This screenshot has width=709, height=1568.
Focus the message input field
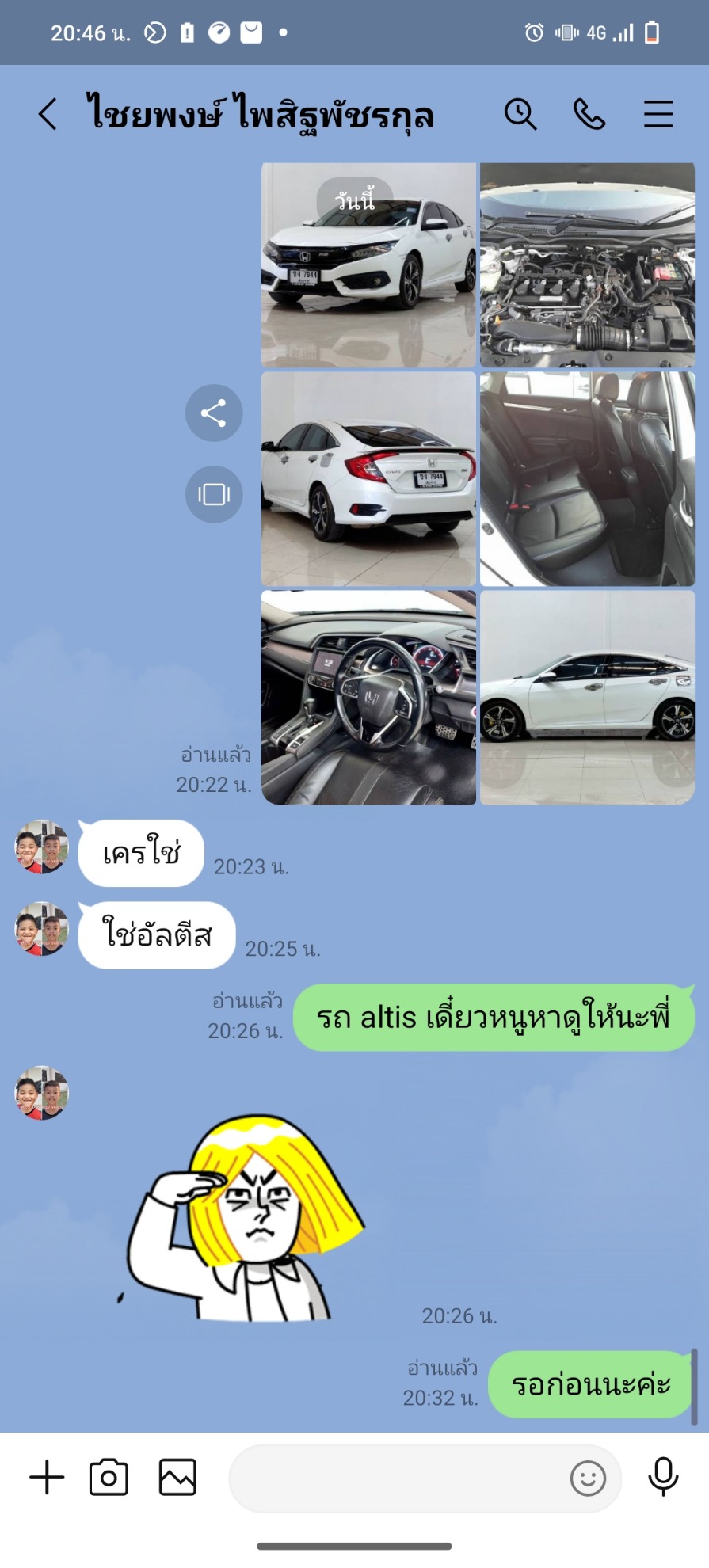pos(396,1478)
